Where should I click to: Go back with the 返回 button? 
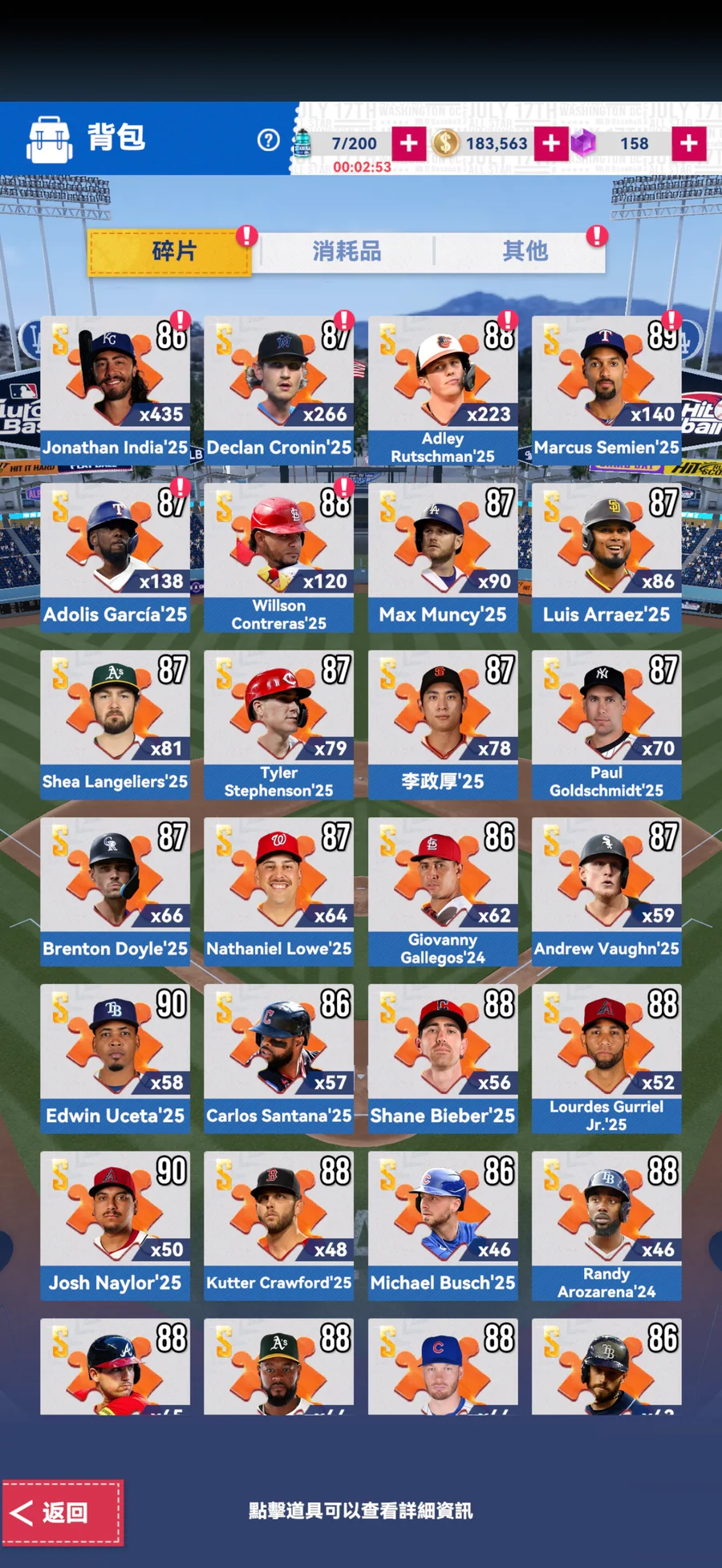(x=63, y=1513)
